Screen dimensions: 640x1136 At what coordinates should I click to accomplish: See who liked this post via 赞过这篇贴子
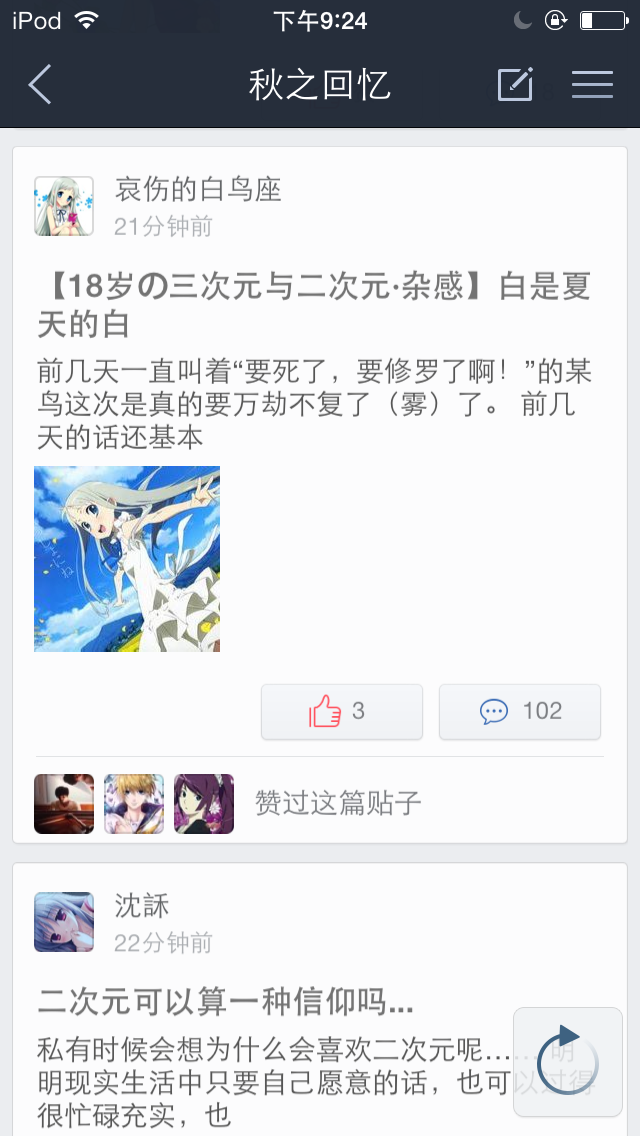pyautogui.click(x=338, y=803)
